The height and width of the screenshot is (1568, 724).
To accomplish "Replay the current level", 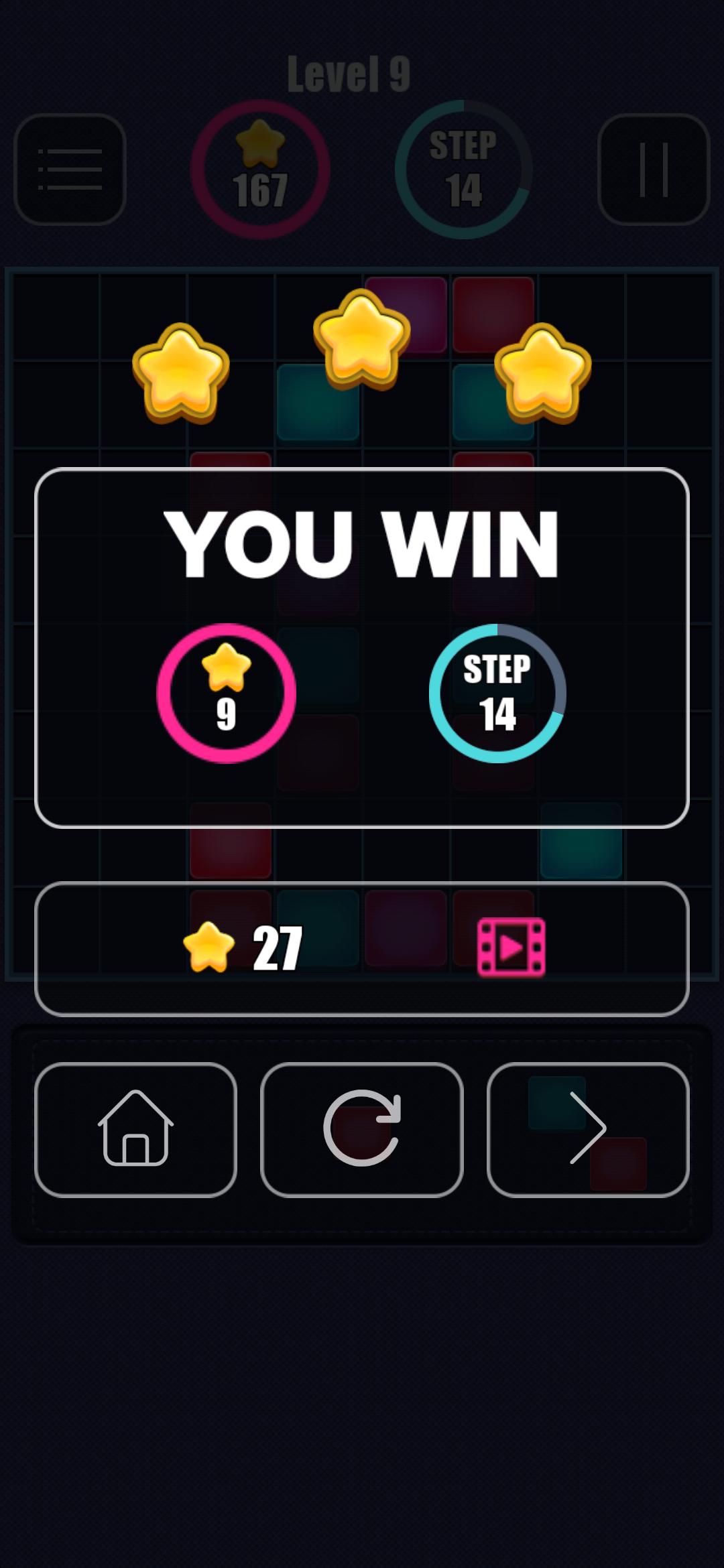I will (362, 1129).
